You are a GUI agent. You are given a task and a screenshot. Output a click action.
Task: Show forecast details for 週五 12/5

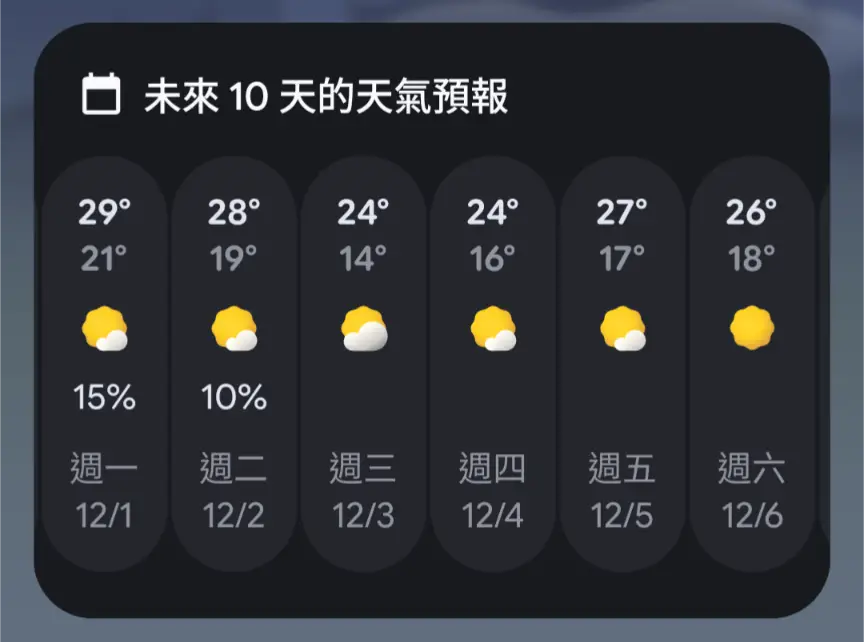click(622, 364)
